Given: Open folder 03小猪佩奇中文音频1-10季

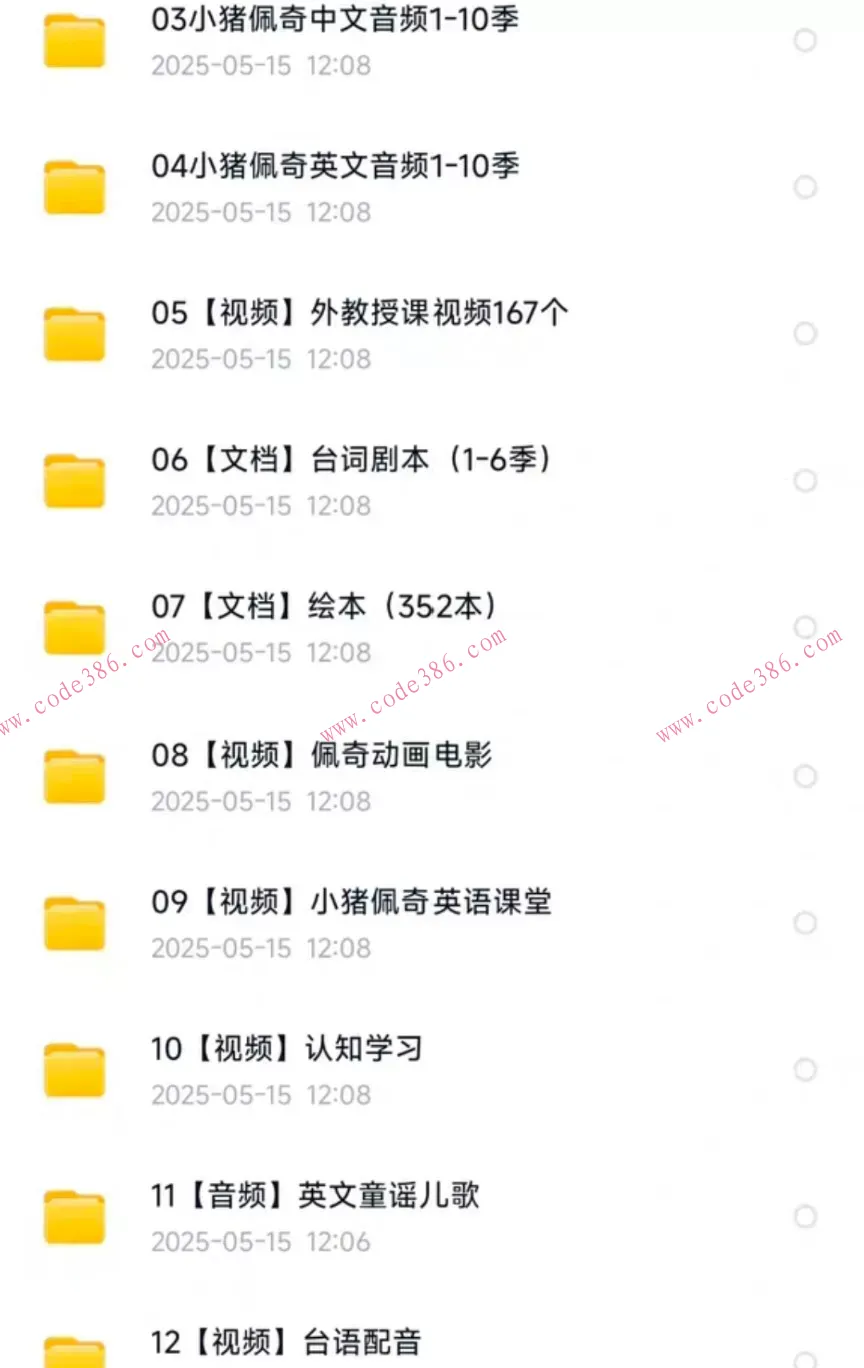Looking at the screenshot, I should tap(335, 20).
